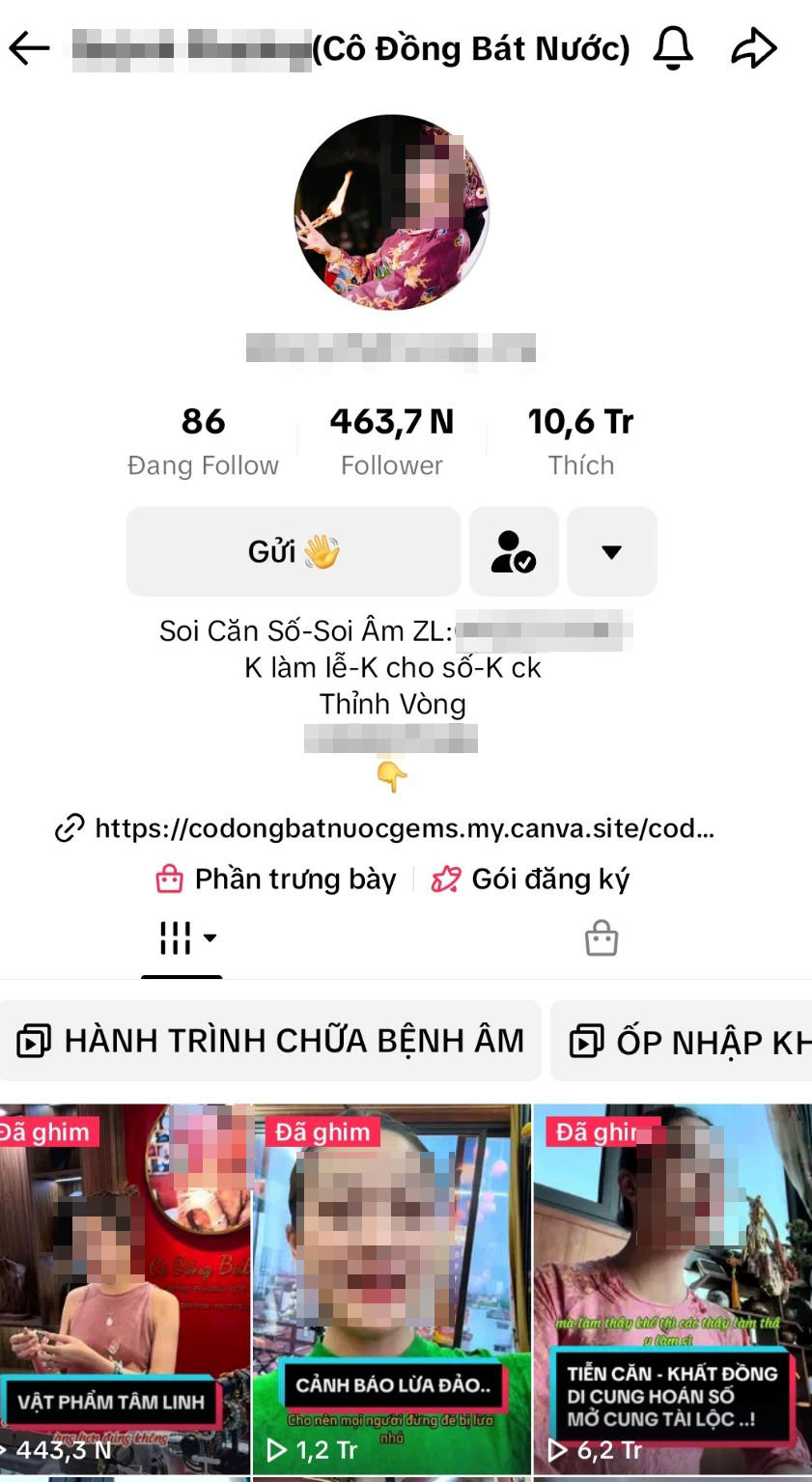Screen dimensions: 812x1482
Task: Open the HÀNH TRÌNH CHỮA BỆNH ÂM playlist
Action: (x=271, y=1041)
